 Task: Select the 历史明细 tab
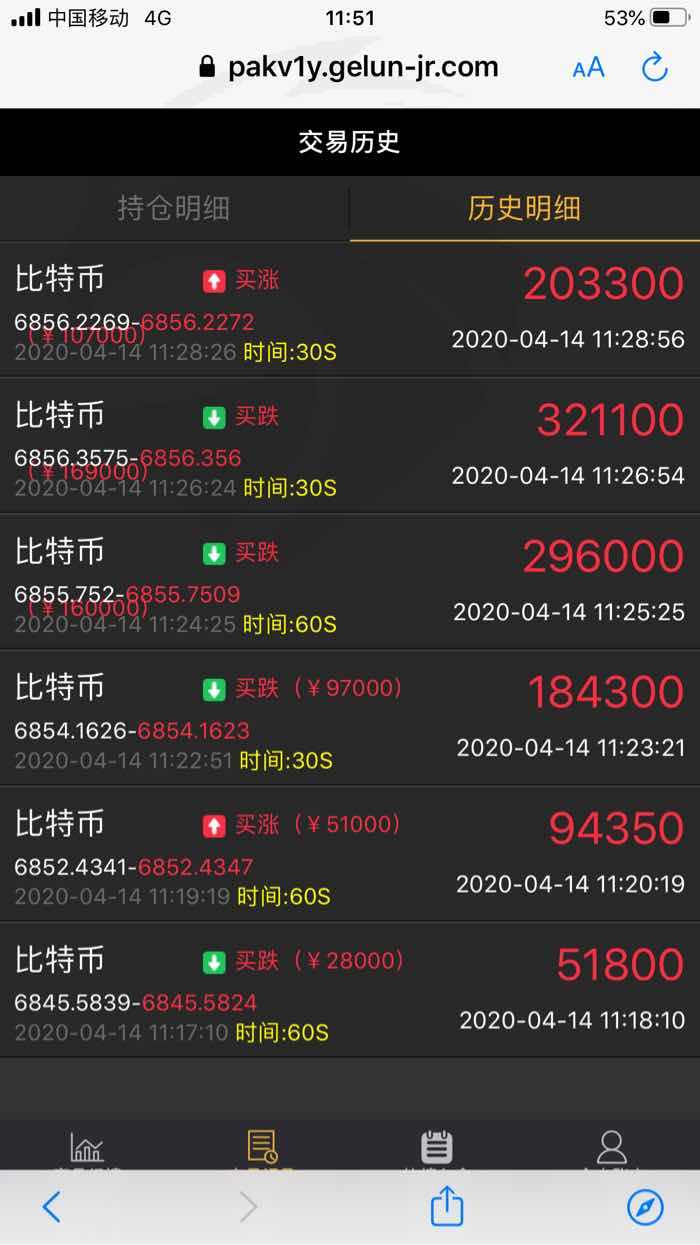[x=525, y=208]
